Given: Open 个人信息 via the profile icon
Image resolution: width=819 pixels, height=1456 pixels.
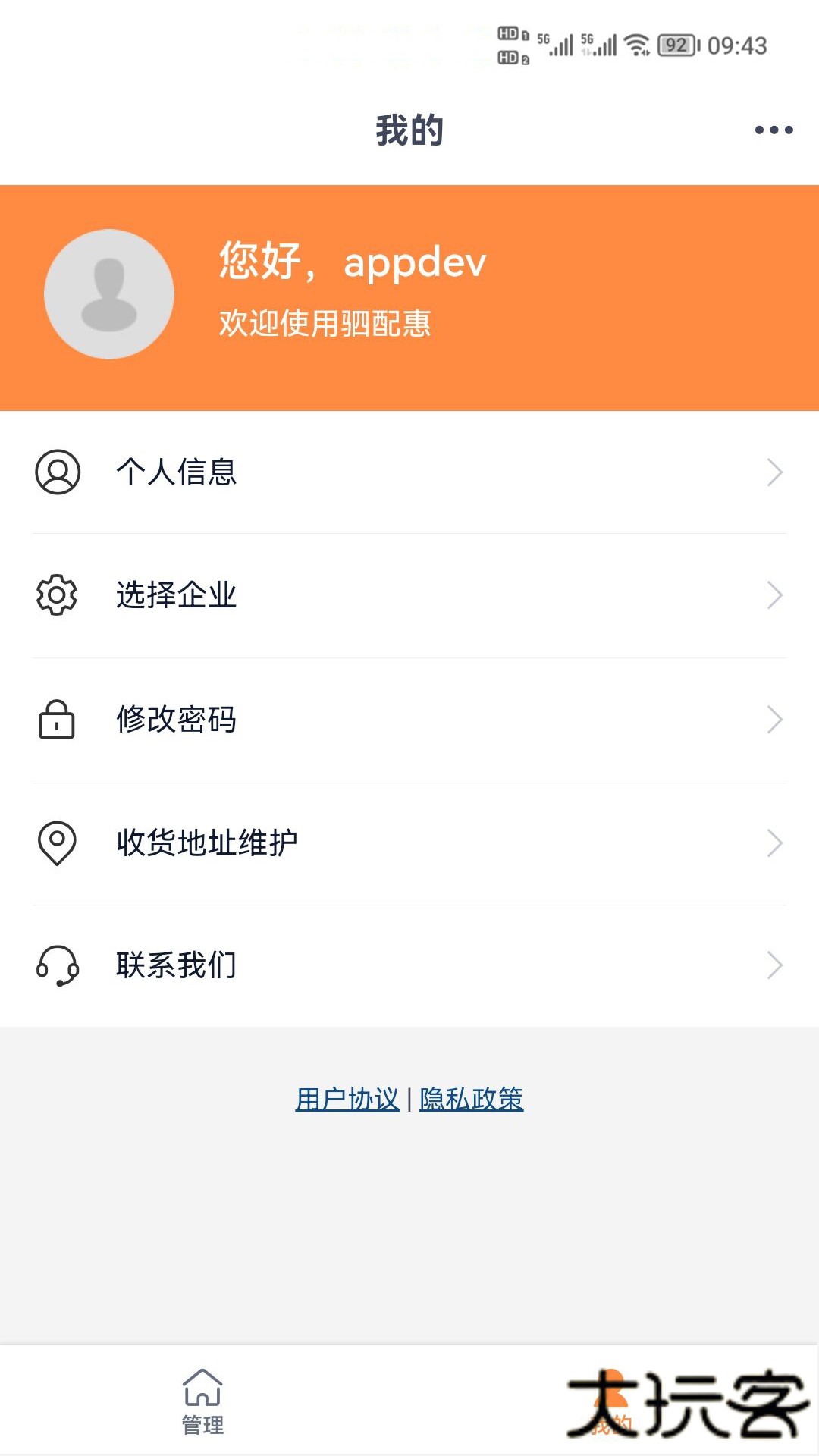Looking at the screenshot, I should [x=55, y=472].
